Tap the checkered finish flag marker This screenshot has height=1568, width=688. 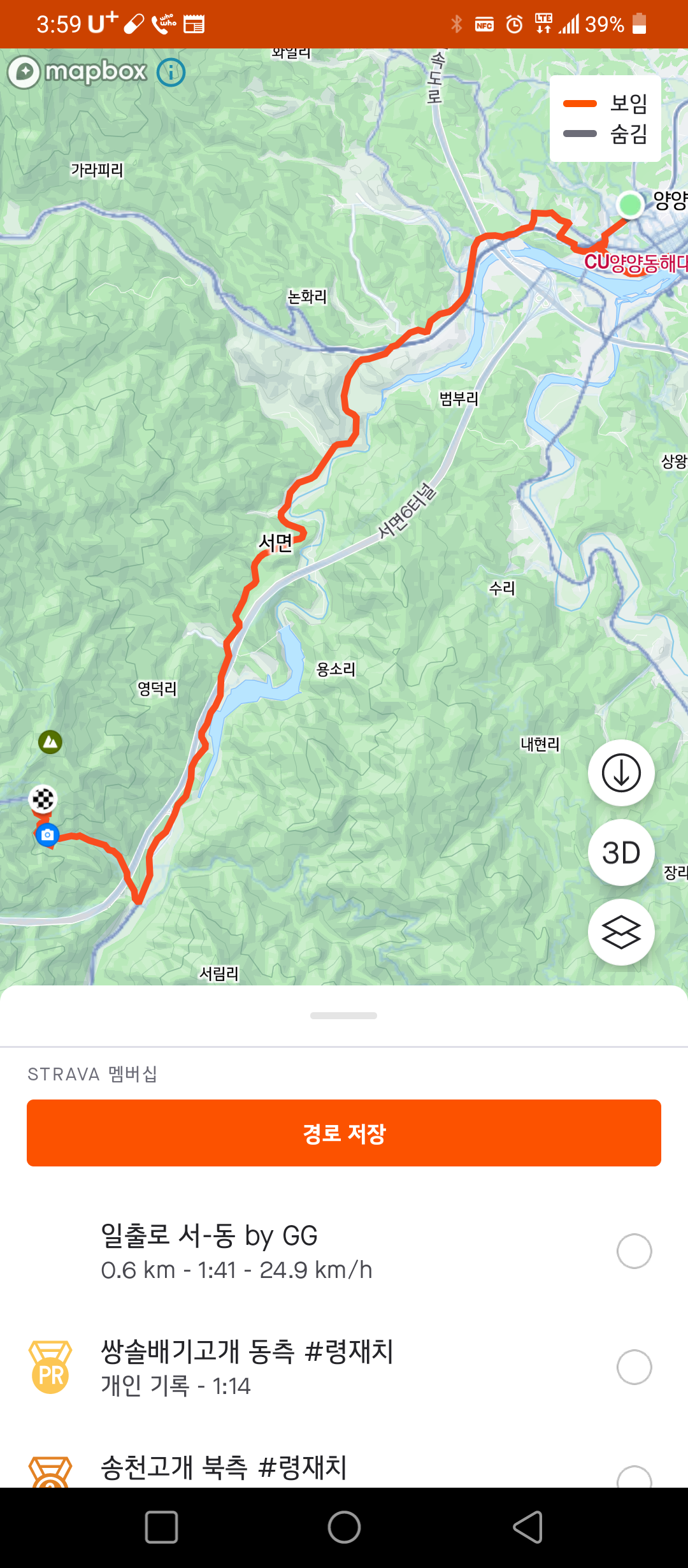coord(43,799)
